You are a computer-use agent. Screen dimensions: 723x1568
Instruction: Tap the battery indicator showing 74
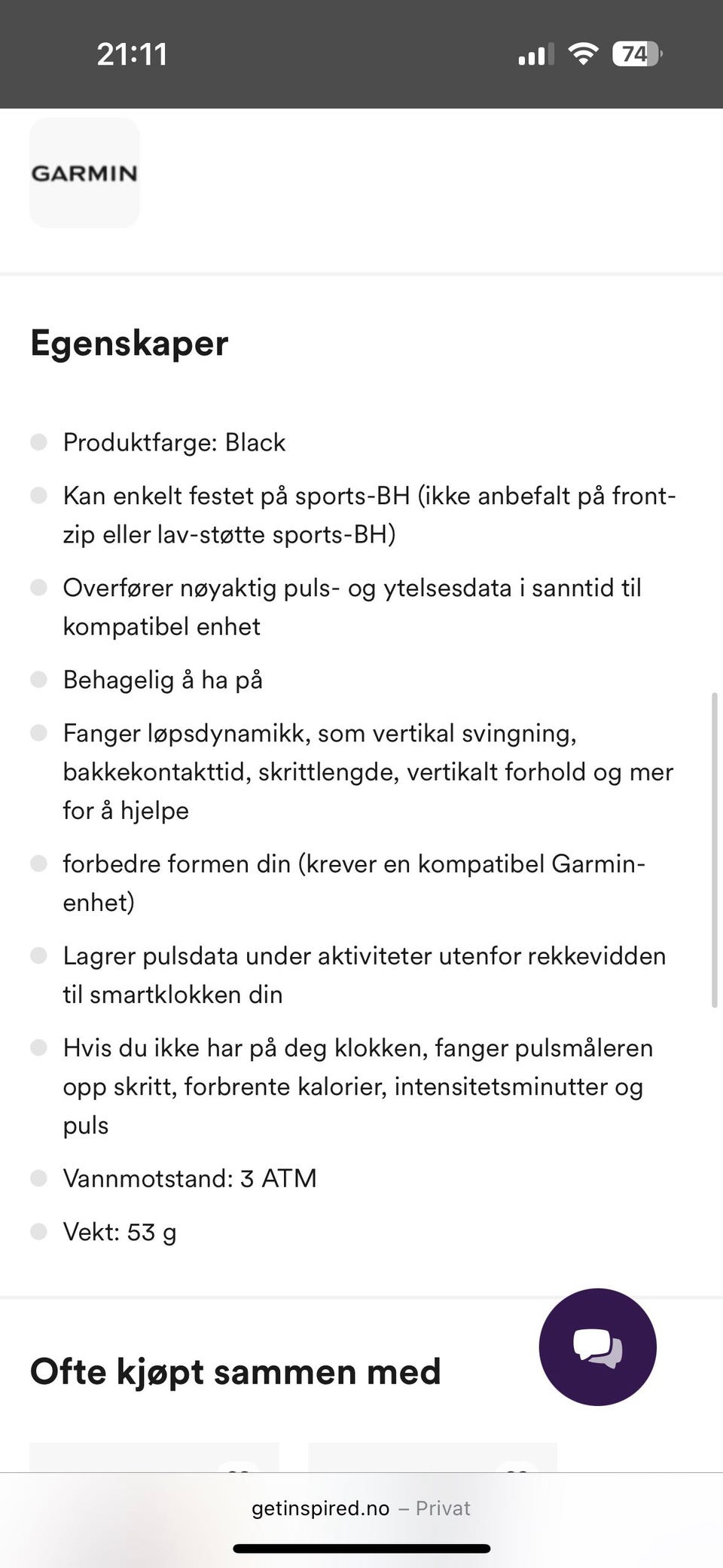click(x=635, y=53)
